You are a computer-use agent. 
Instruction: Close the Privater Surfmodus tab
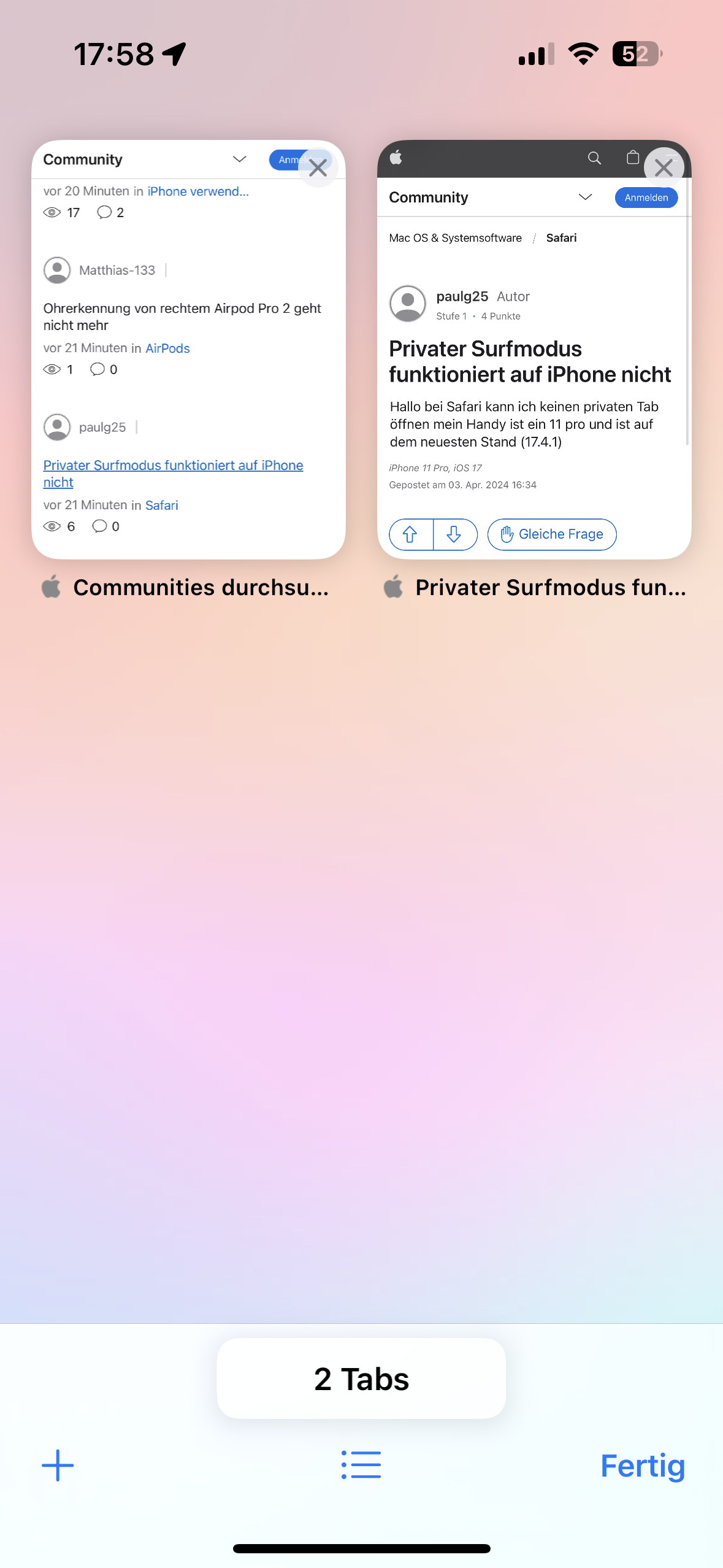coord(664,167)
